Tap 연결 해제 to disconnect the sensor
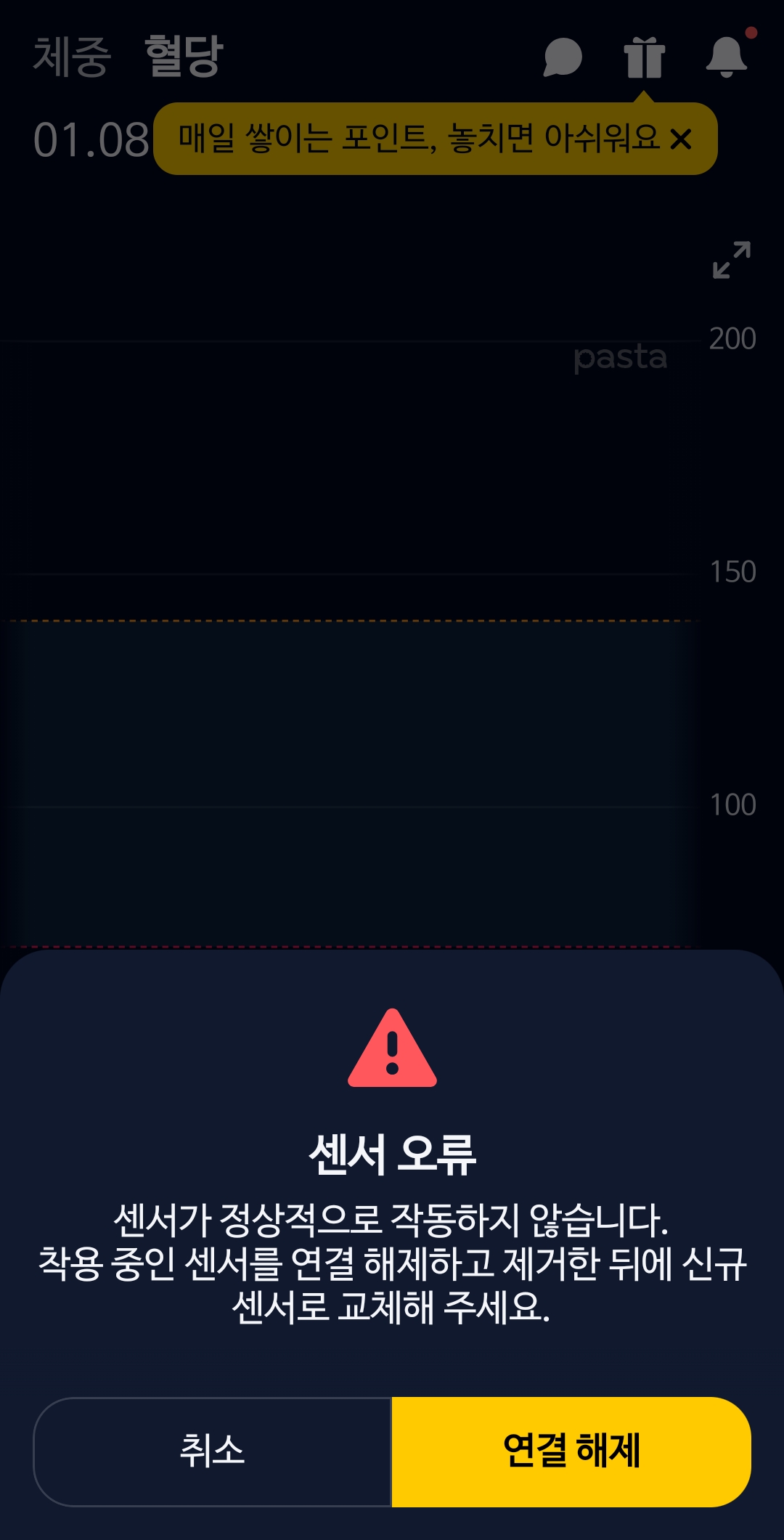Viewport: 784px width, 1540px height. [571, 1451]
